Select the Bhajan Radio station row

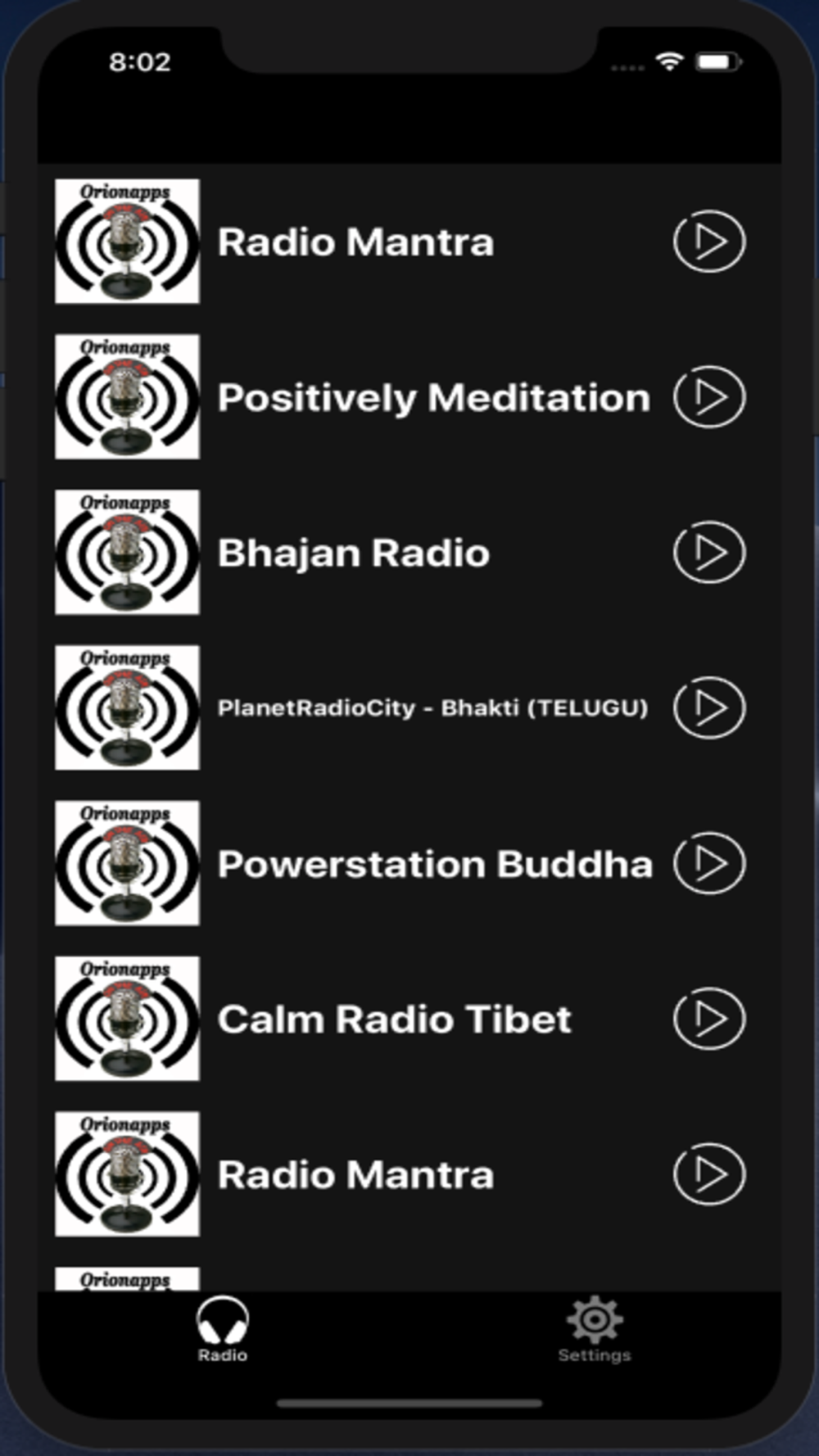(354, 553)
